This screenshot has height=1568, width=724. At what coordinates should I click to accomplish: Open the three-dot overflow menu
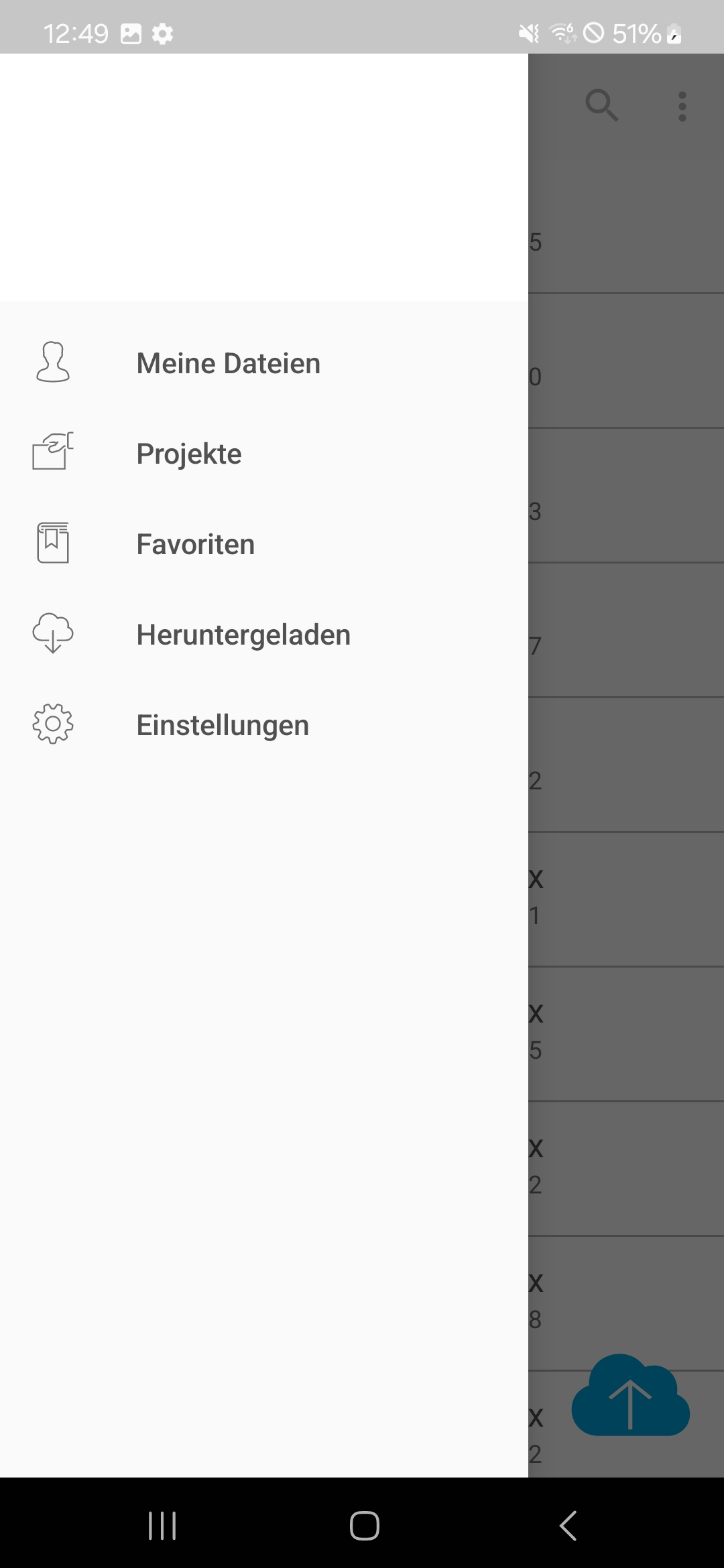(x=682, y=107)
